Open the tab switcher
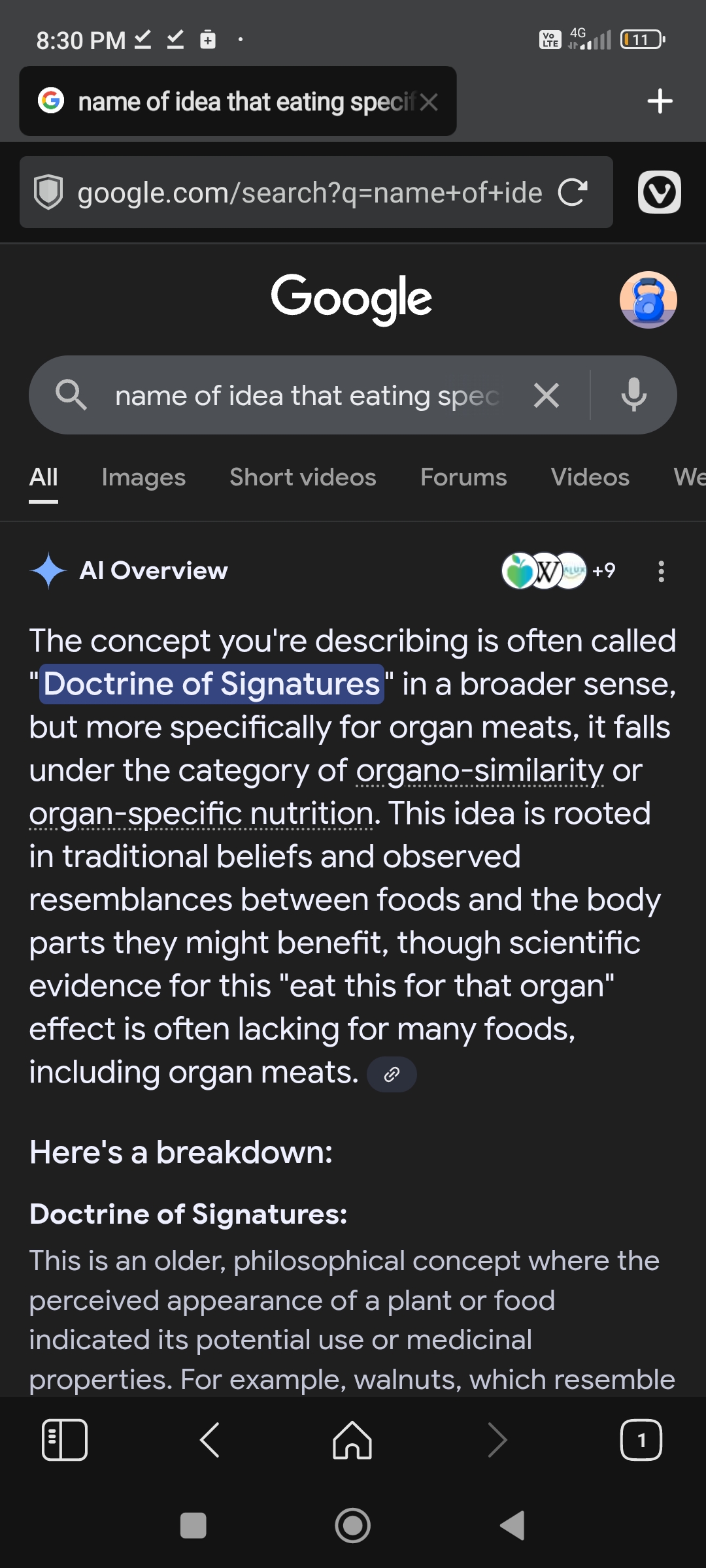 (x=641, y=1440)
